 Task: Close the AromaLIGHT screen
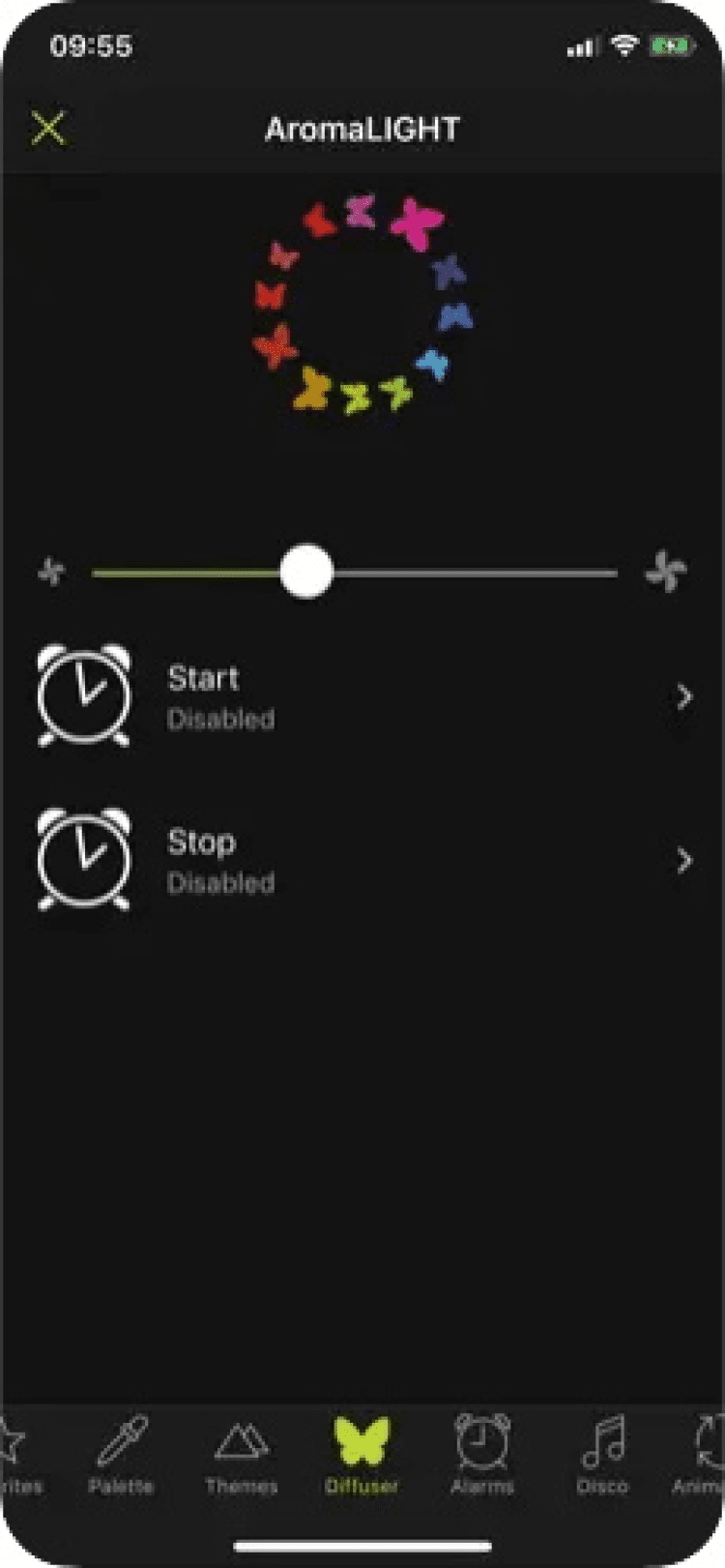(48, 128)
